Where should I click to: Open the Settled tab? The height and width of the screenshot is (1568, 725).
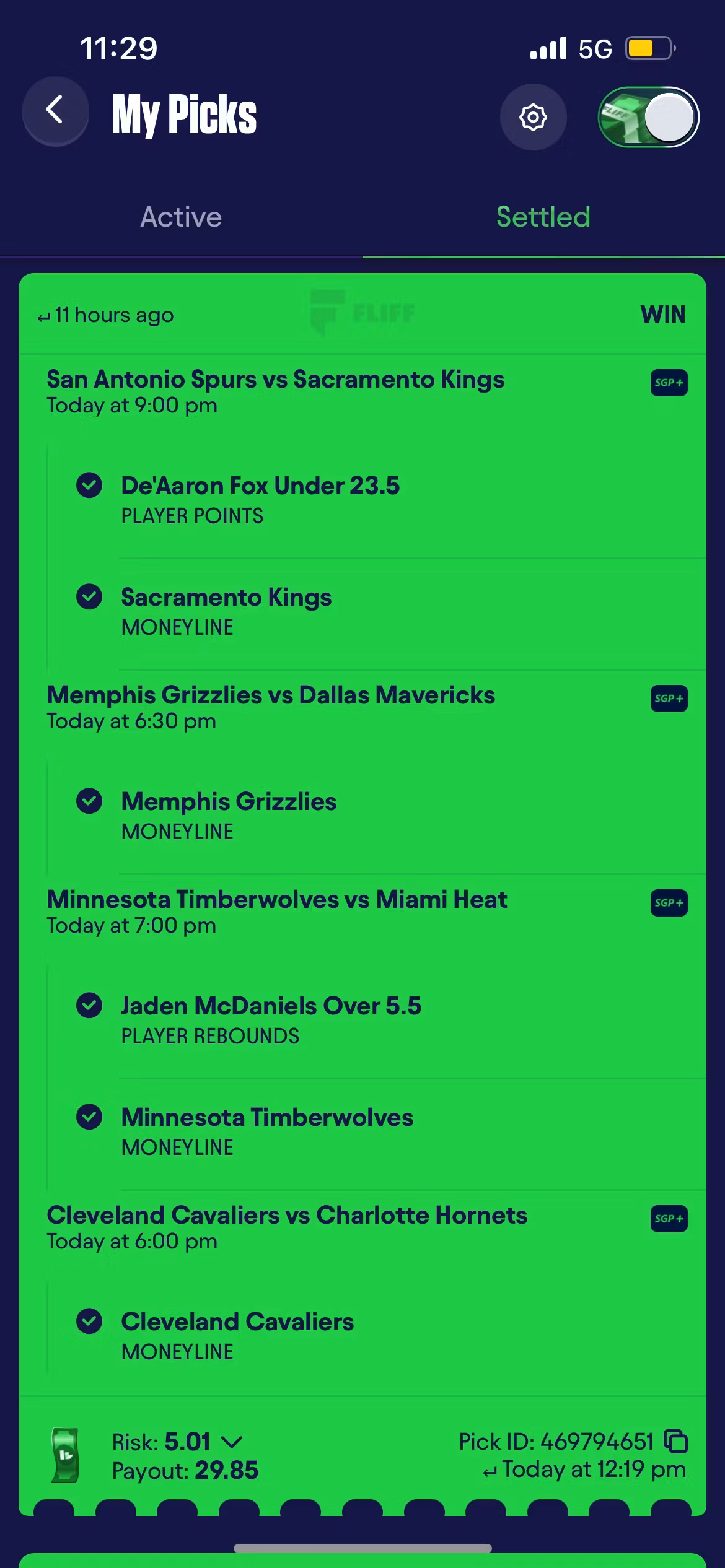543,216
